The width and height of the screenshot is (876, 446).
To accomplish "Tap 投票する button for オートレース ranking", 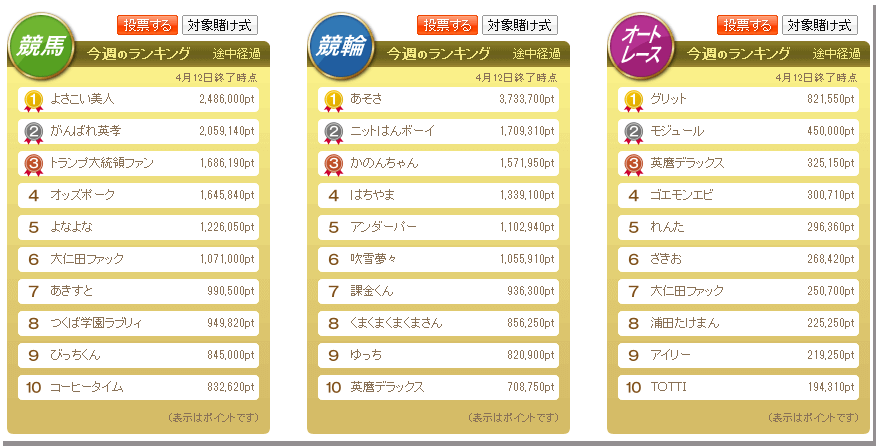I will [747, 25].
